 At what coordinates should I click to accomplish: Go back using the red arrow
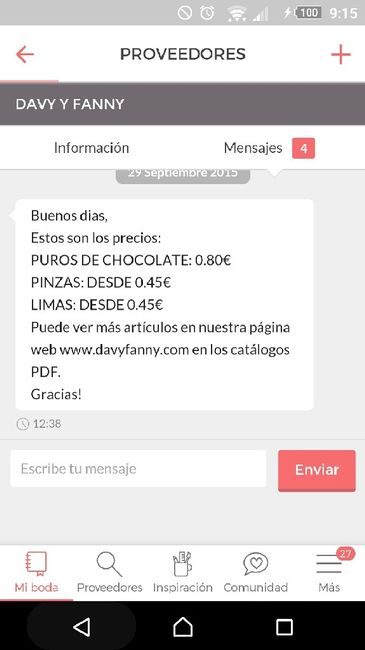pos(24,54)
